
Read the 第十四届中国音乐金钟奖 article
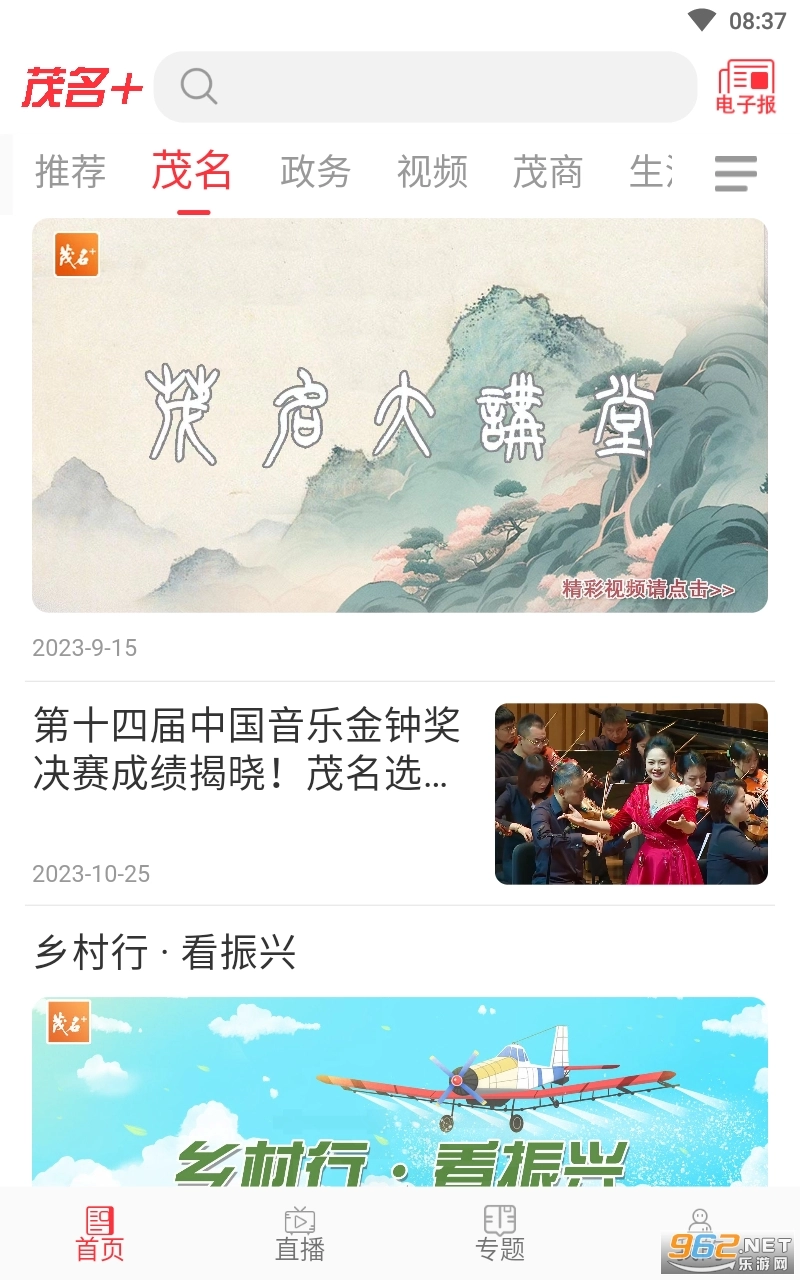(x=247, y=750)
